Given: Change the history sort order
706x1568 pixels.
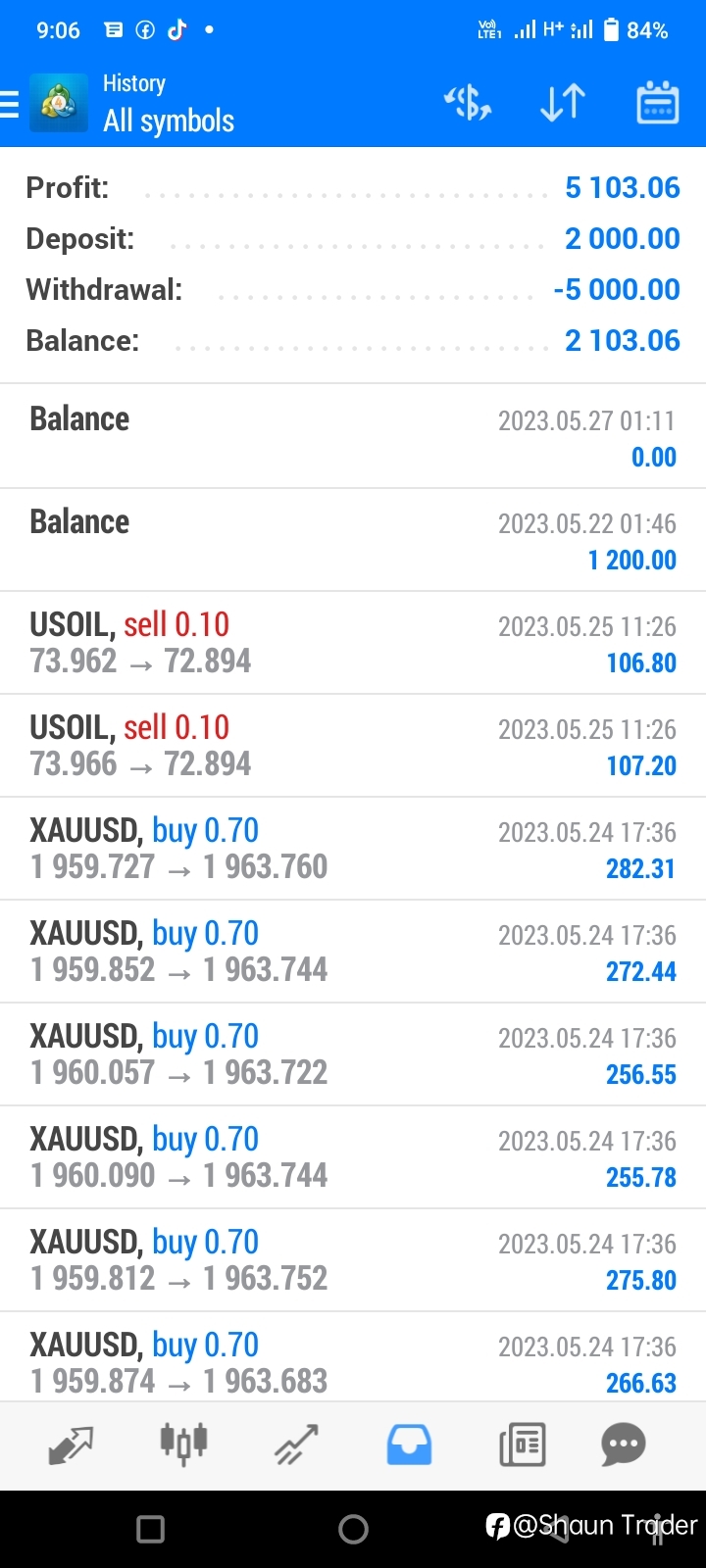Looking at the screenshot, I should point(563,103).
